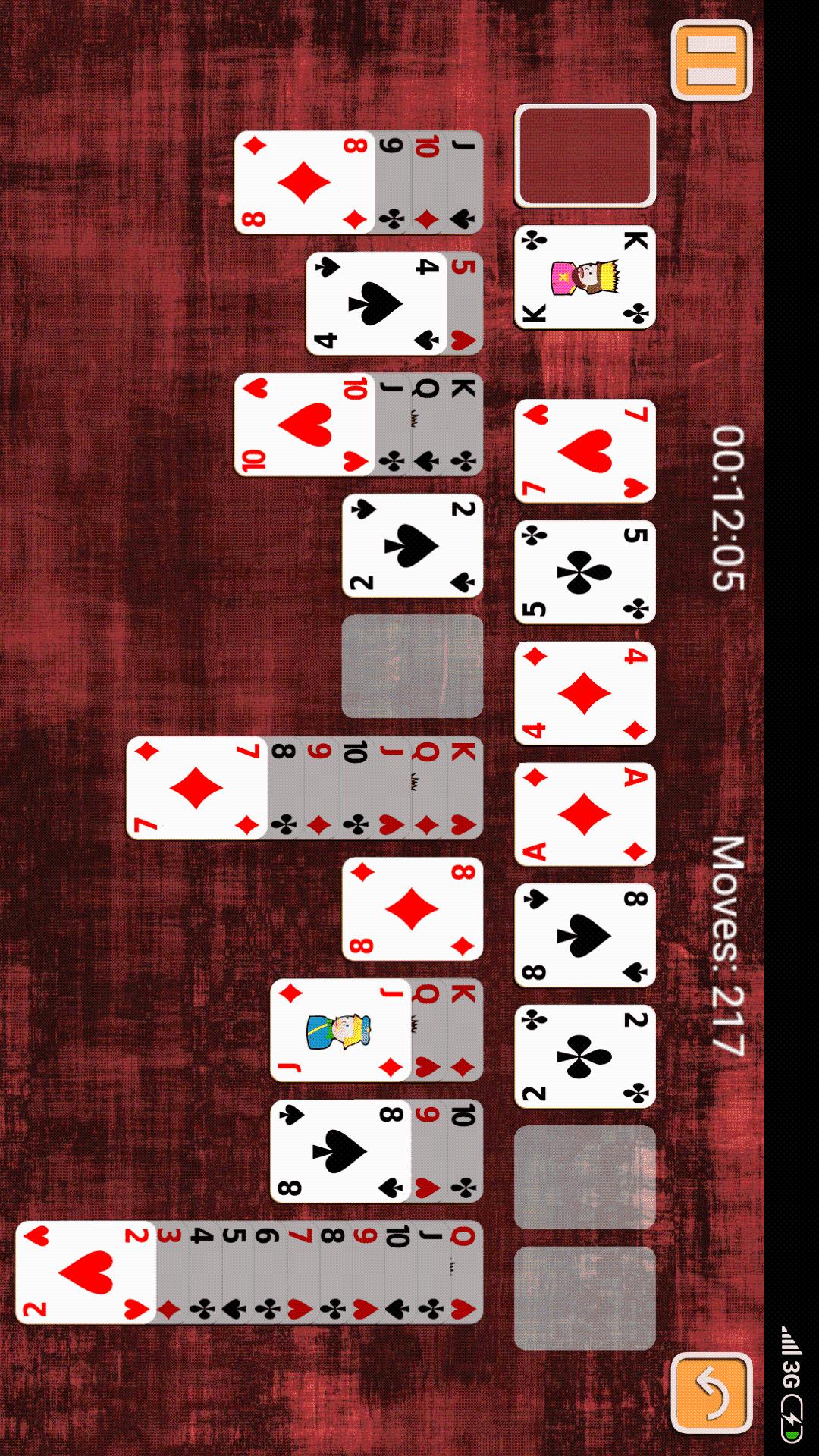
Task: Tap the empty tableau column
Action: [x=412, y=667]
